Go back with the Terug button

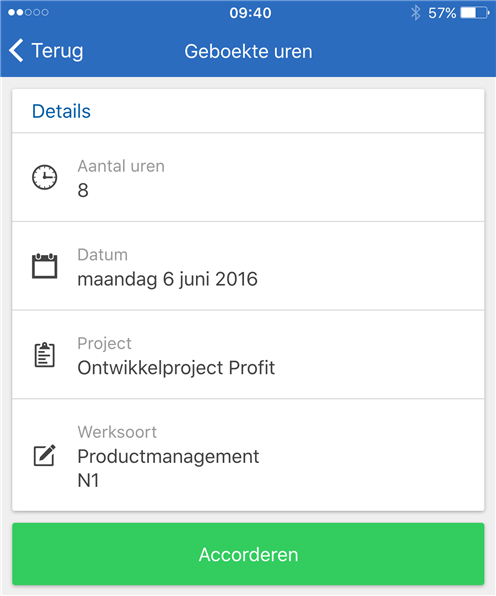pyautogui.click(x=46, y=51)
